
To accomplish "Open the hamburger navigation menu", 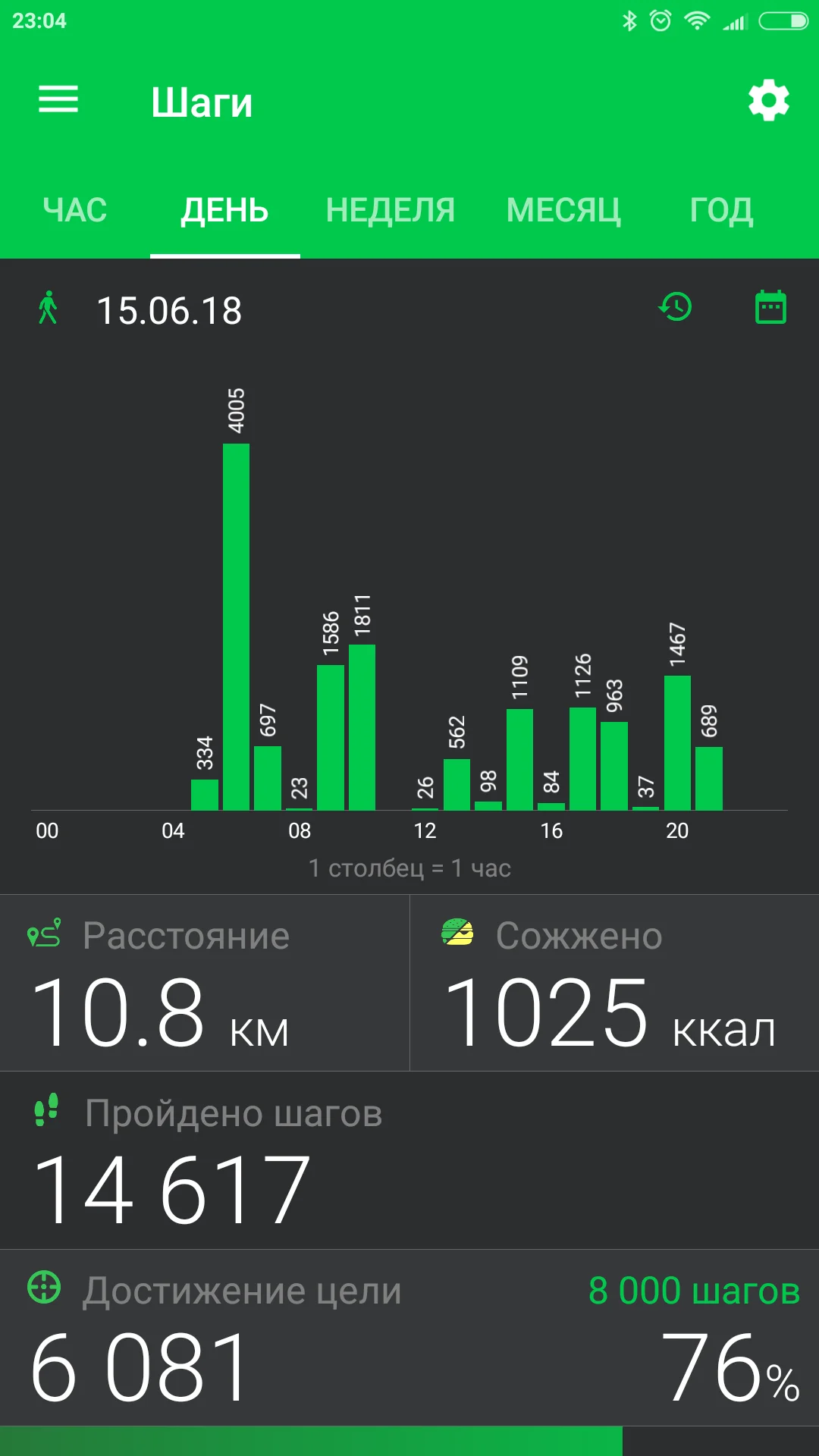I will pyautogui.click(x=58, y=100).
